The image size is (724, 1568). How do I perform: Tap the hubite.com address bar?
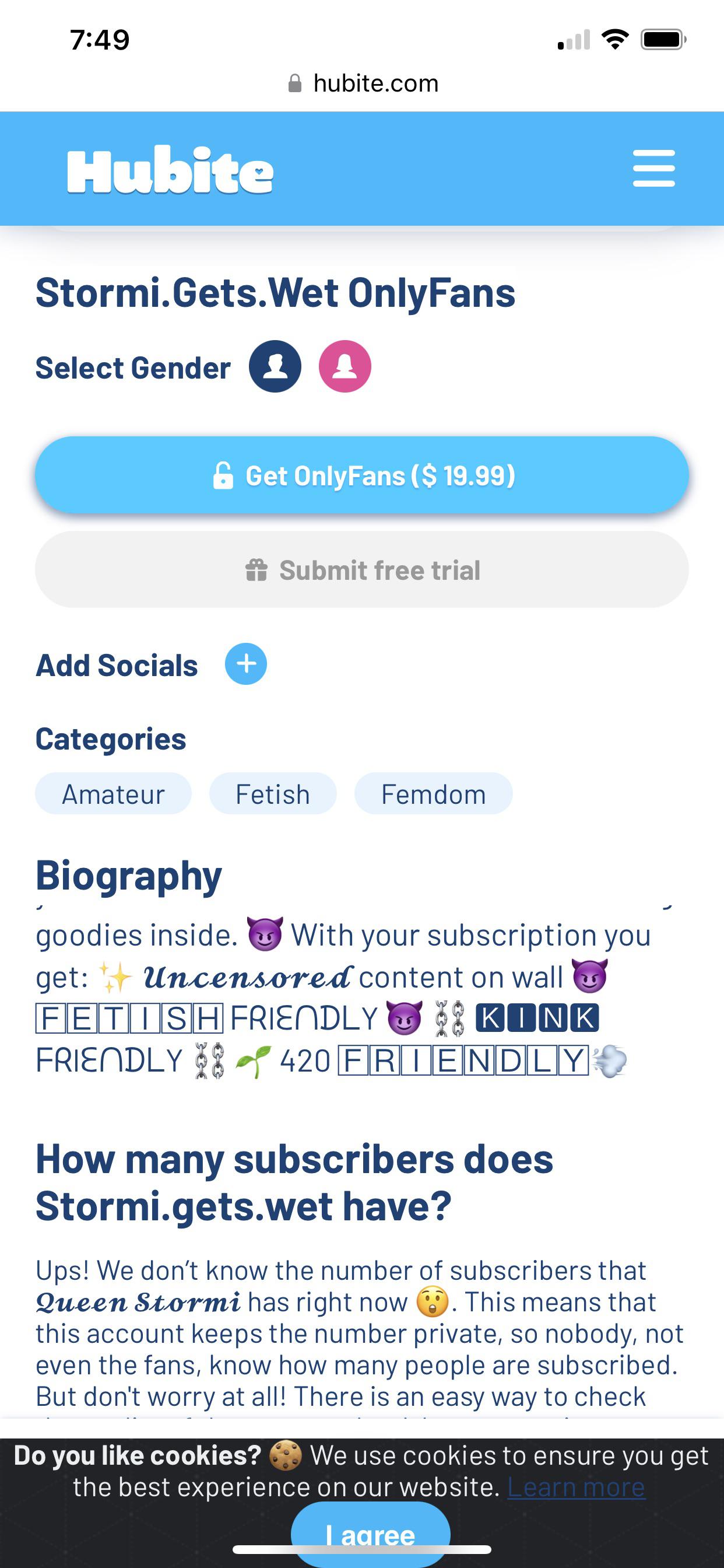point(363,83)
